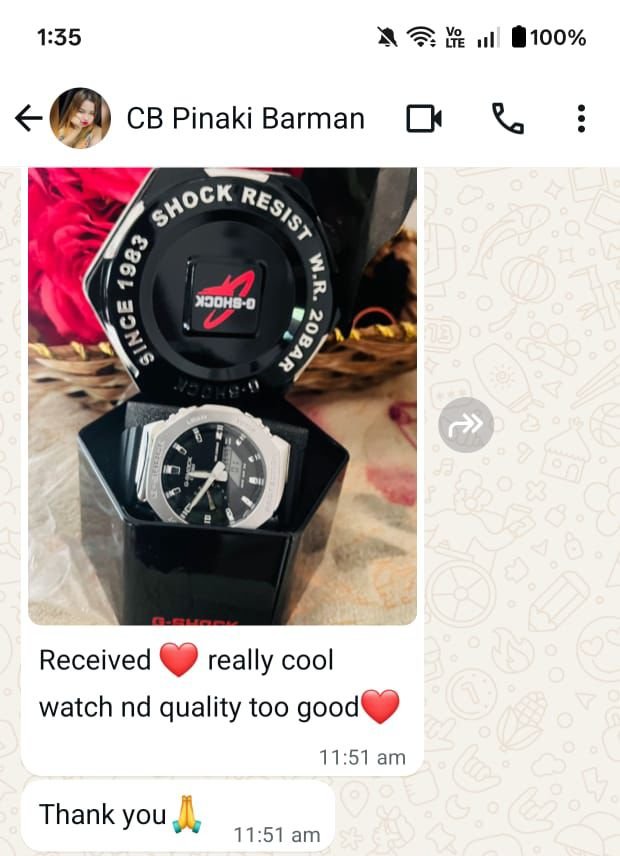Forward the watch photo message

pyautogui.click(x=466, y=425)
